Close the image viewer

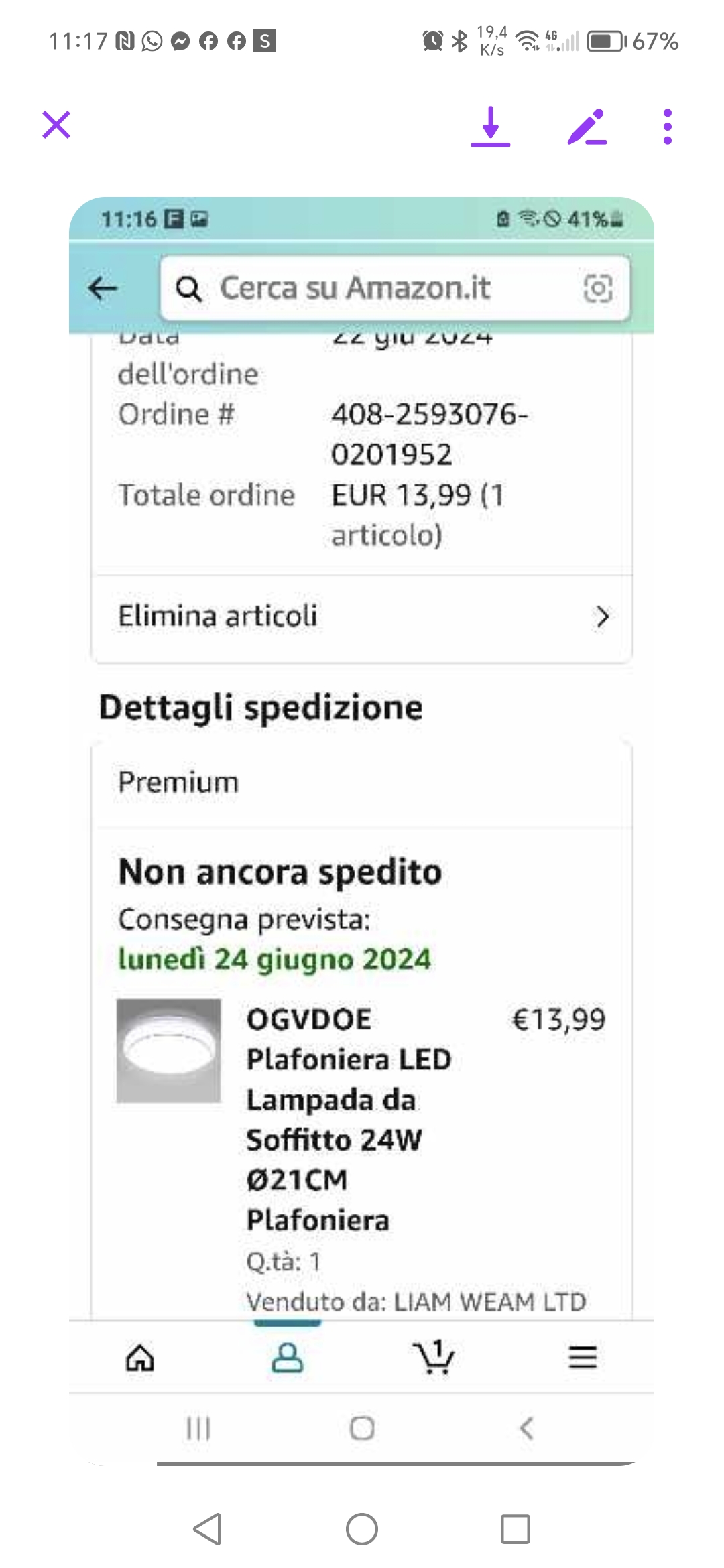point(56,125)
